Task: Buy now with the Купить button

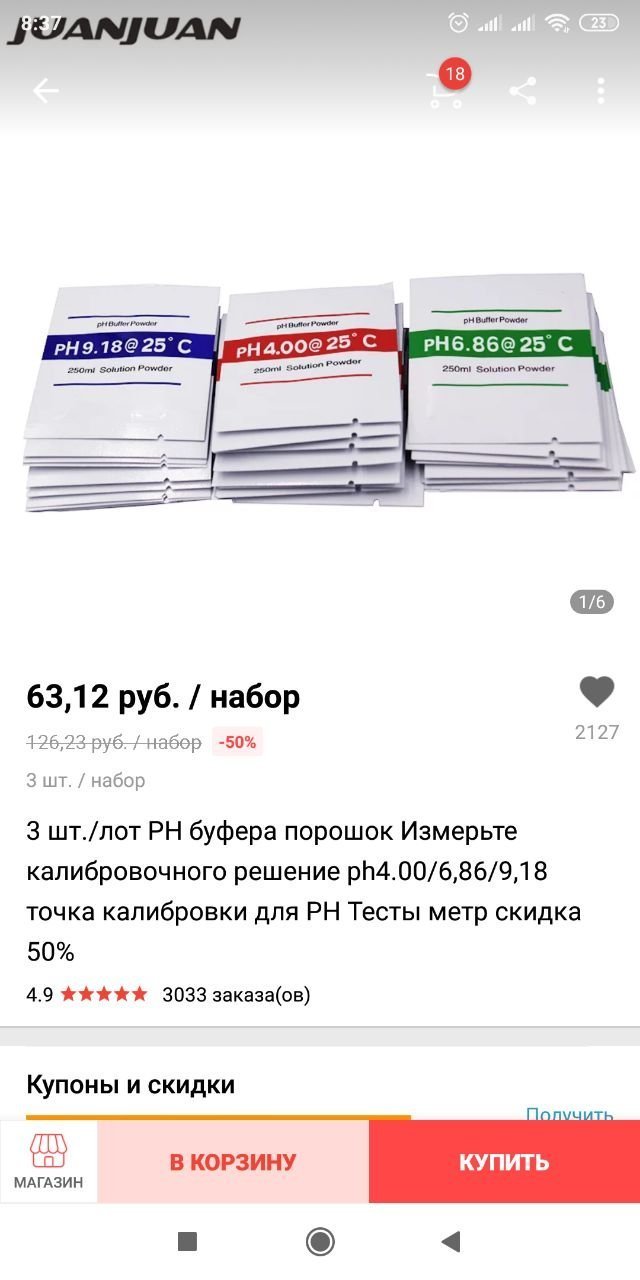Action: point(504,1162)
